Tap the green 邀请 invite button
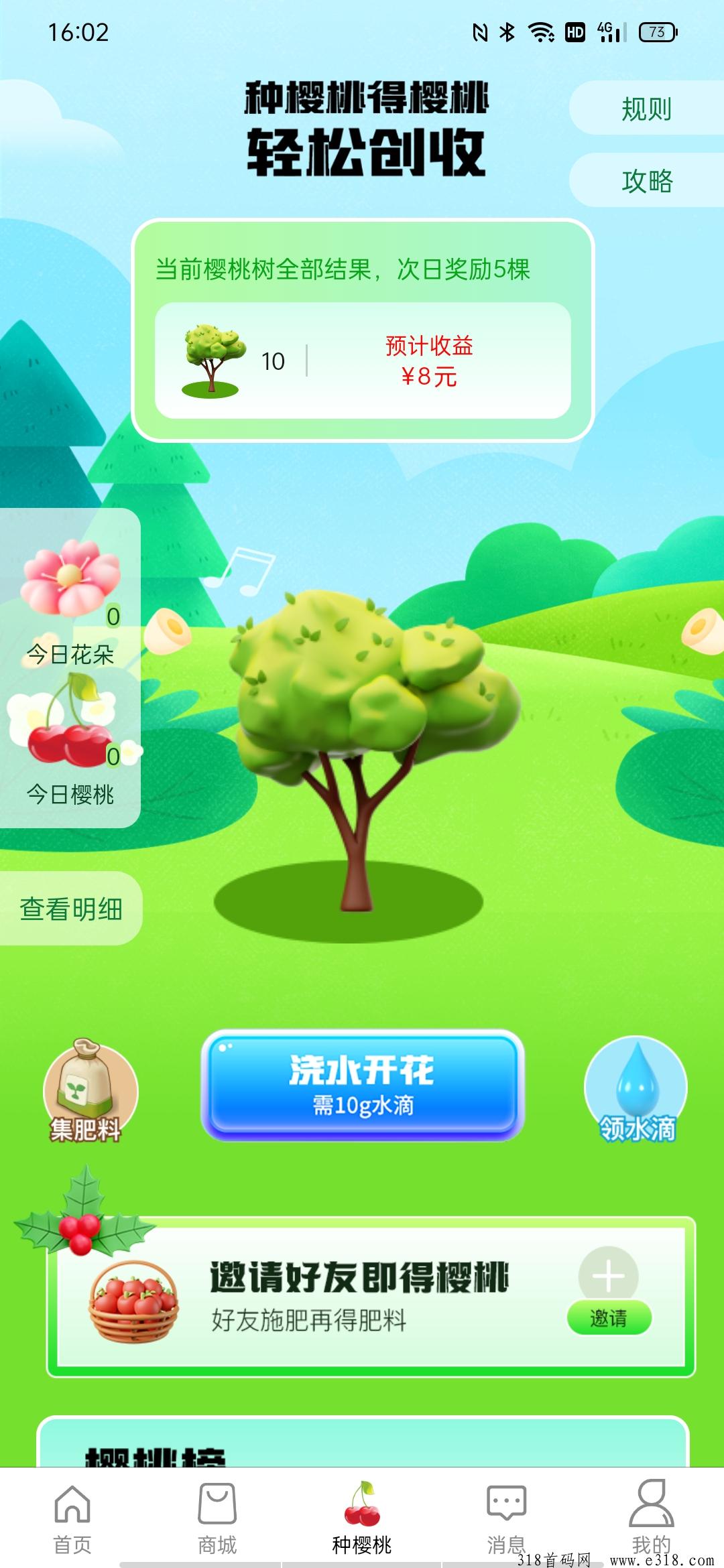This screenshot has width=724, height=1568. click(608, 1318)
